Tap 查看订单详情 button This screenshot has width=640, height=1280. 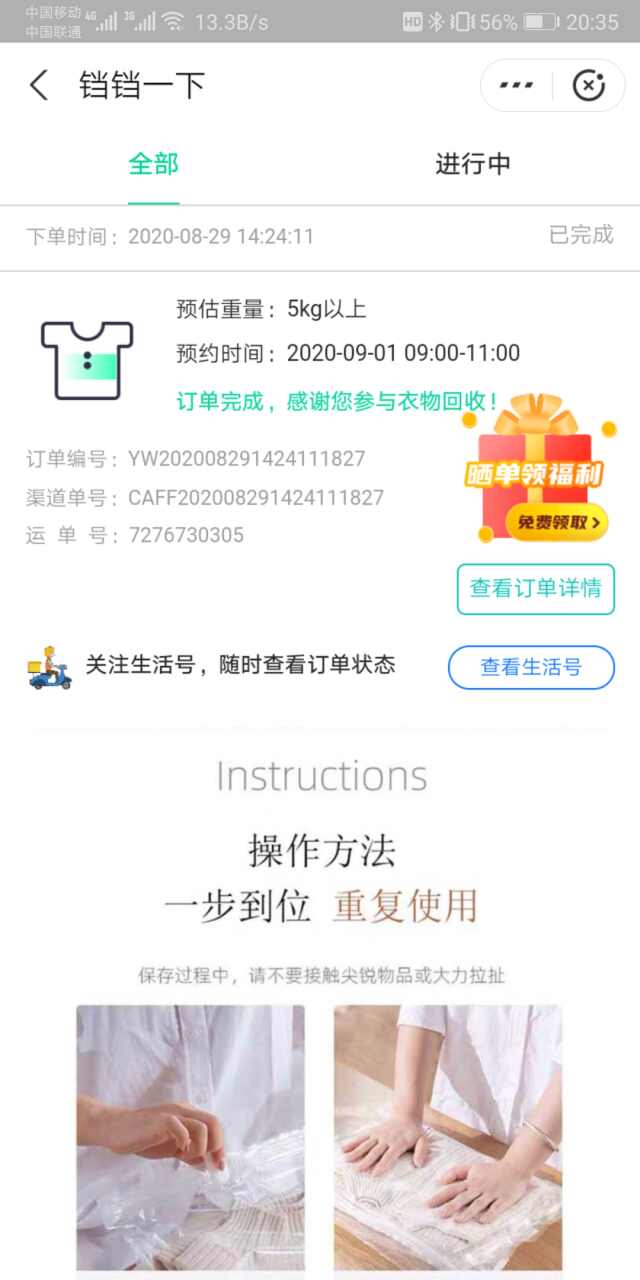[535, 589]
